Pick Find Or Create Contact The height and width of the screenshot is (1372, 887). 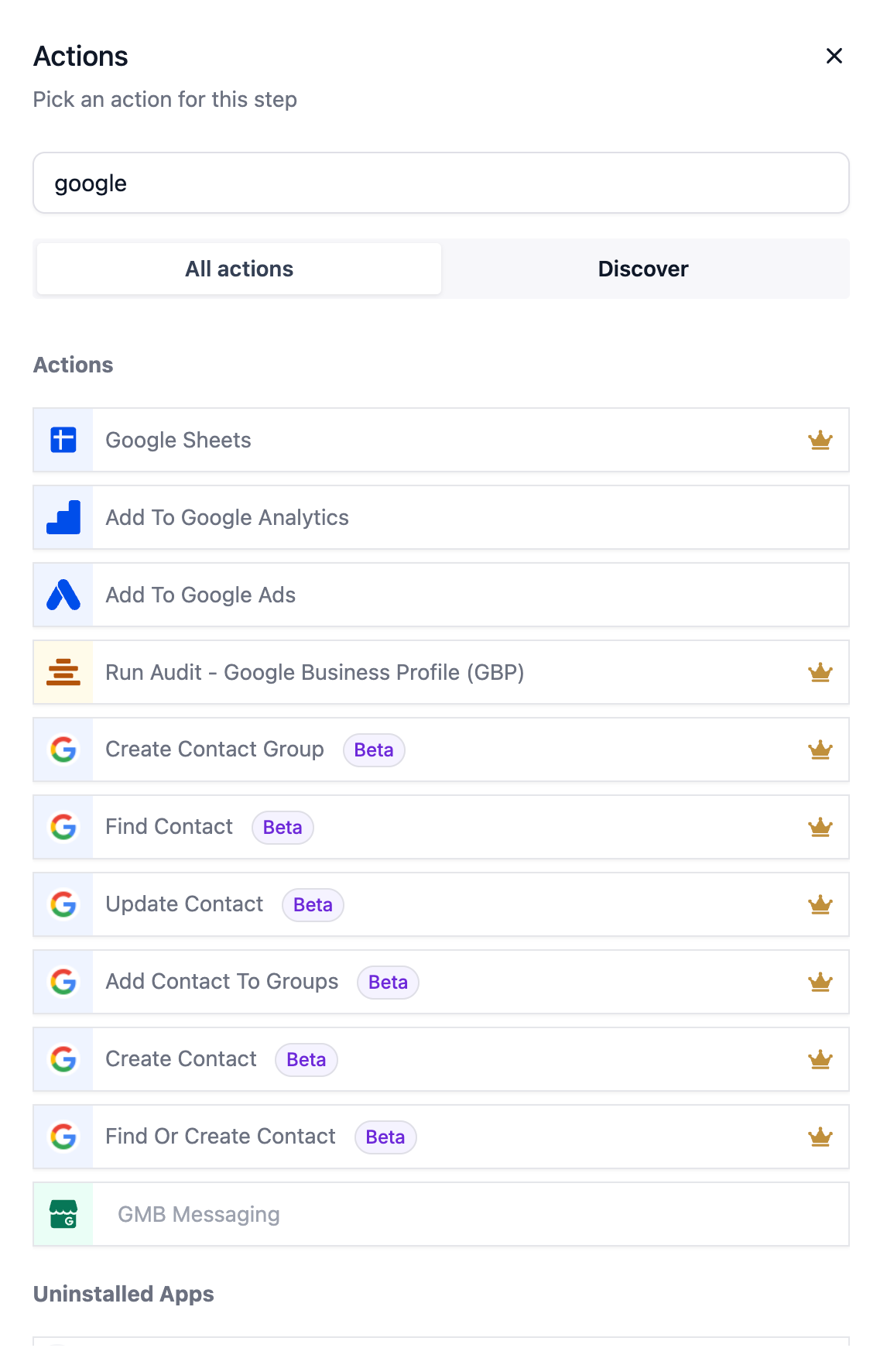click(x=221, y=1137)
